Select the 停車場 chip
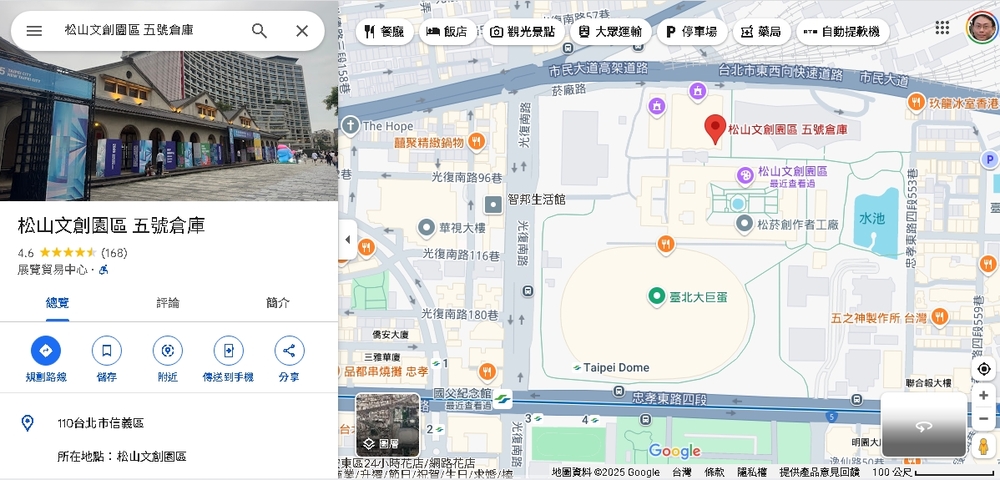This screenshot has height=480, width=1000. pos(691,32)
